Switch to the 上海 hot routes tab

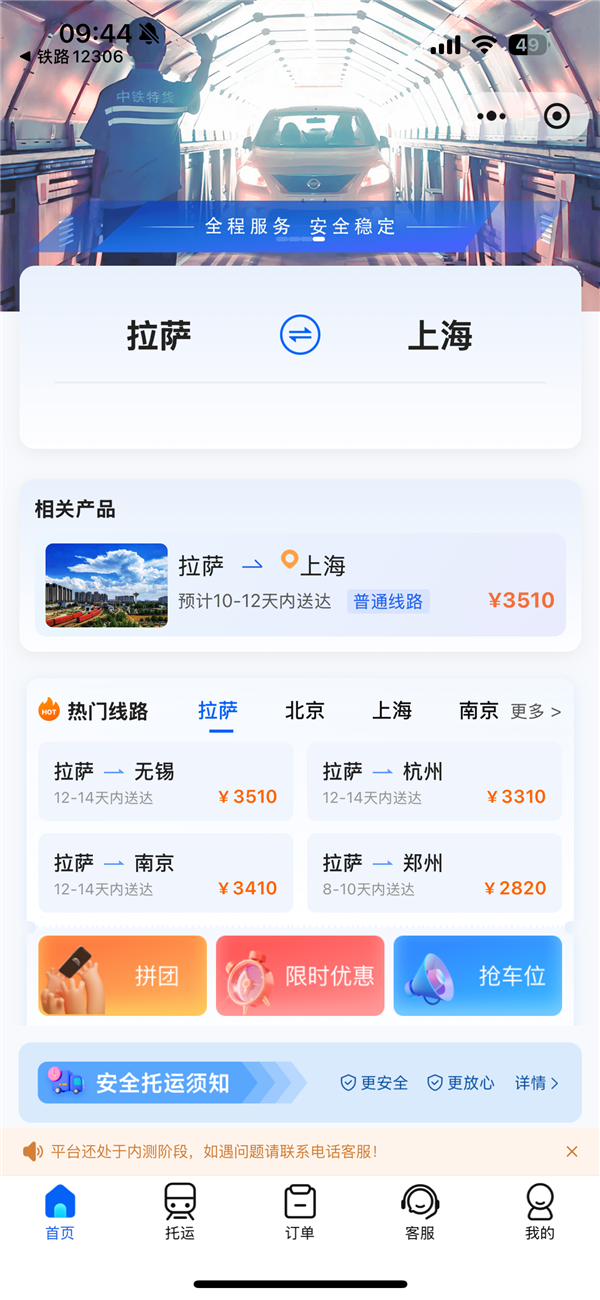392,711
